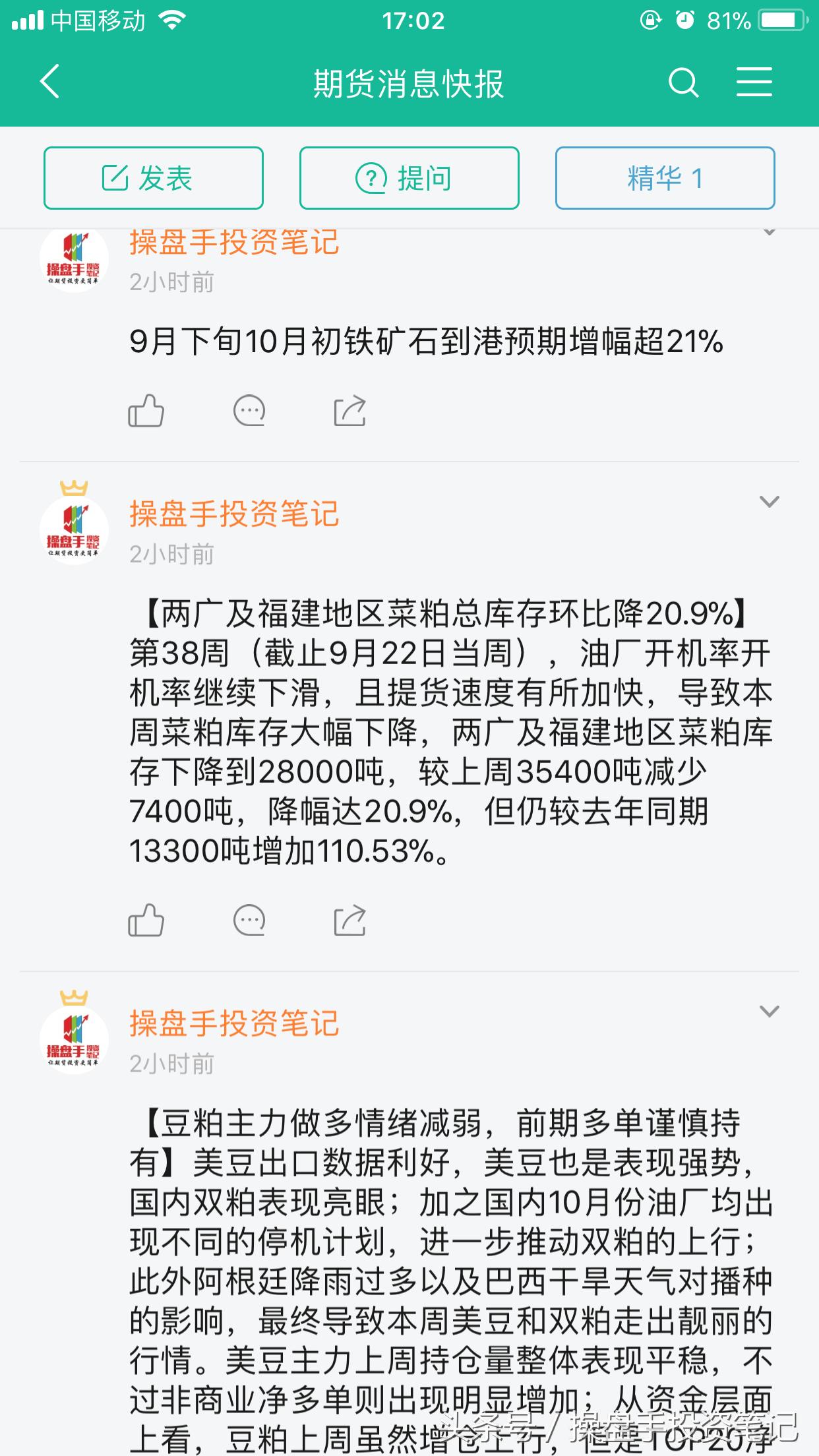Open comments on the 铁矿石到港 post
819x1456 pixels.
(x=249, y=410)
